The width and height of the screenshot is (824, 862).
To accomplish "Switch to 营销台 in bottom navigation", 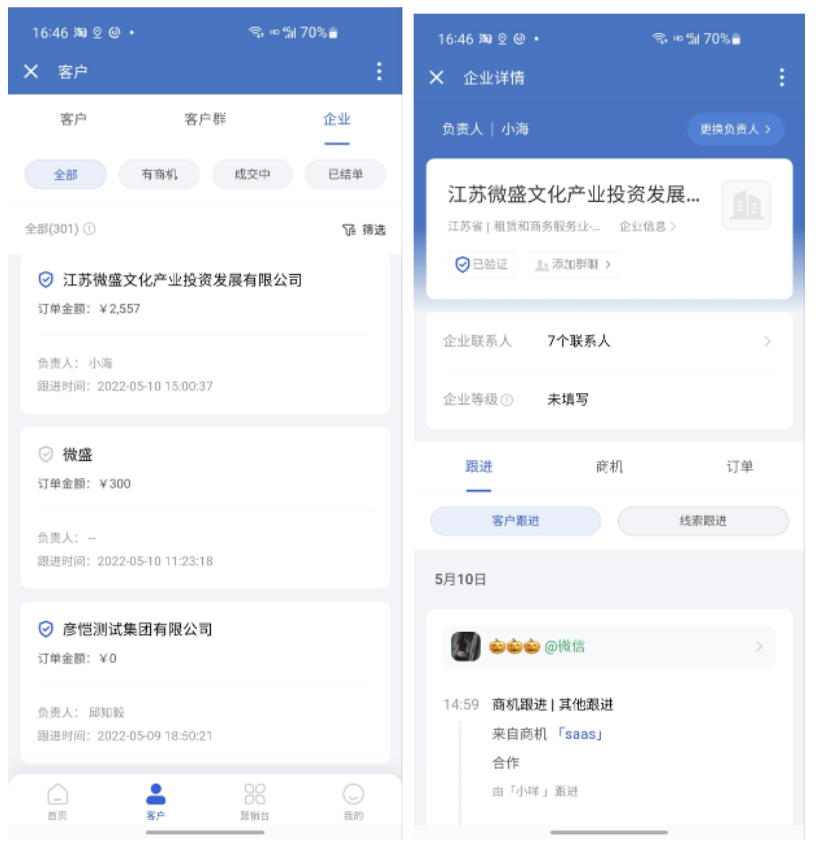I will [x=254, y=801].
